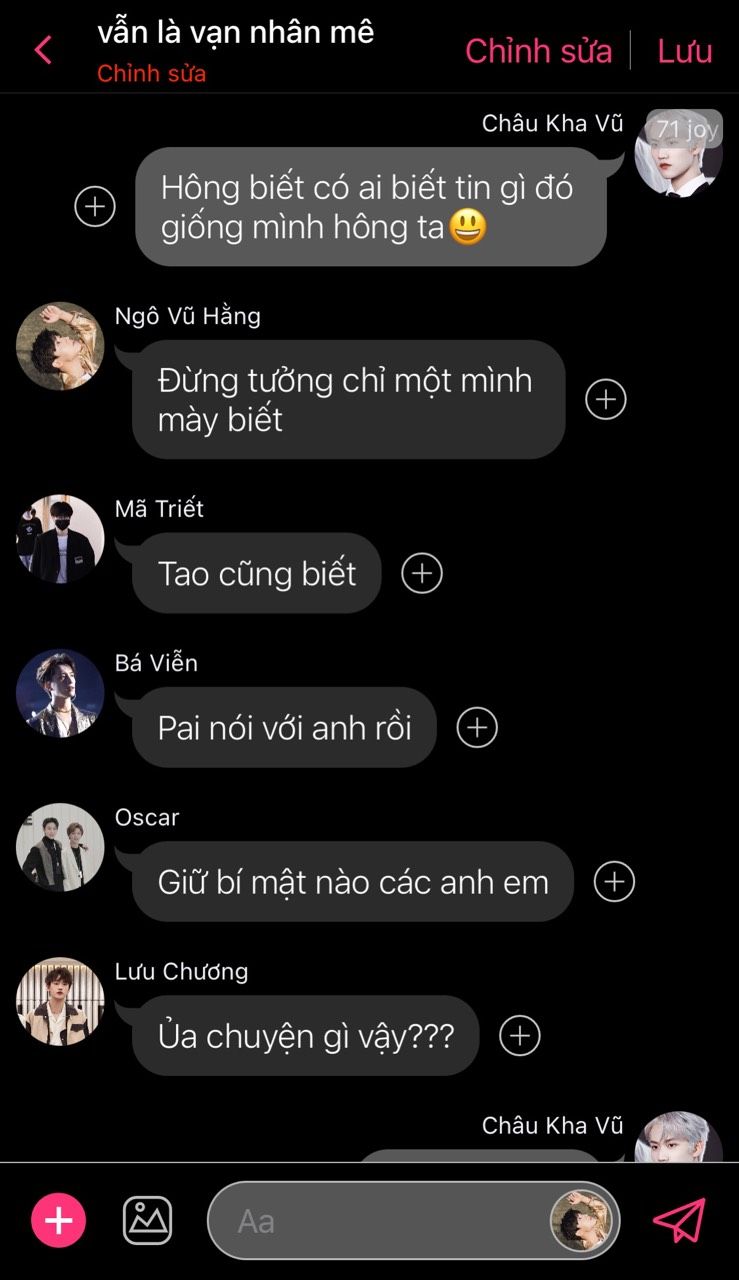Go back using the pink arrow
Image resolution: width=739 pixels, height=1280 pixels.
(x=43, y=50)
